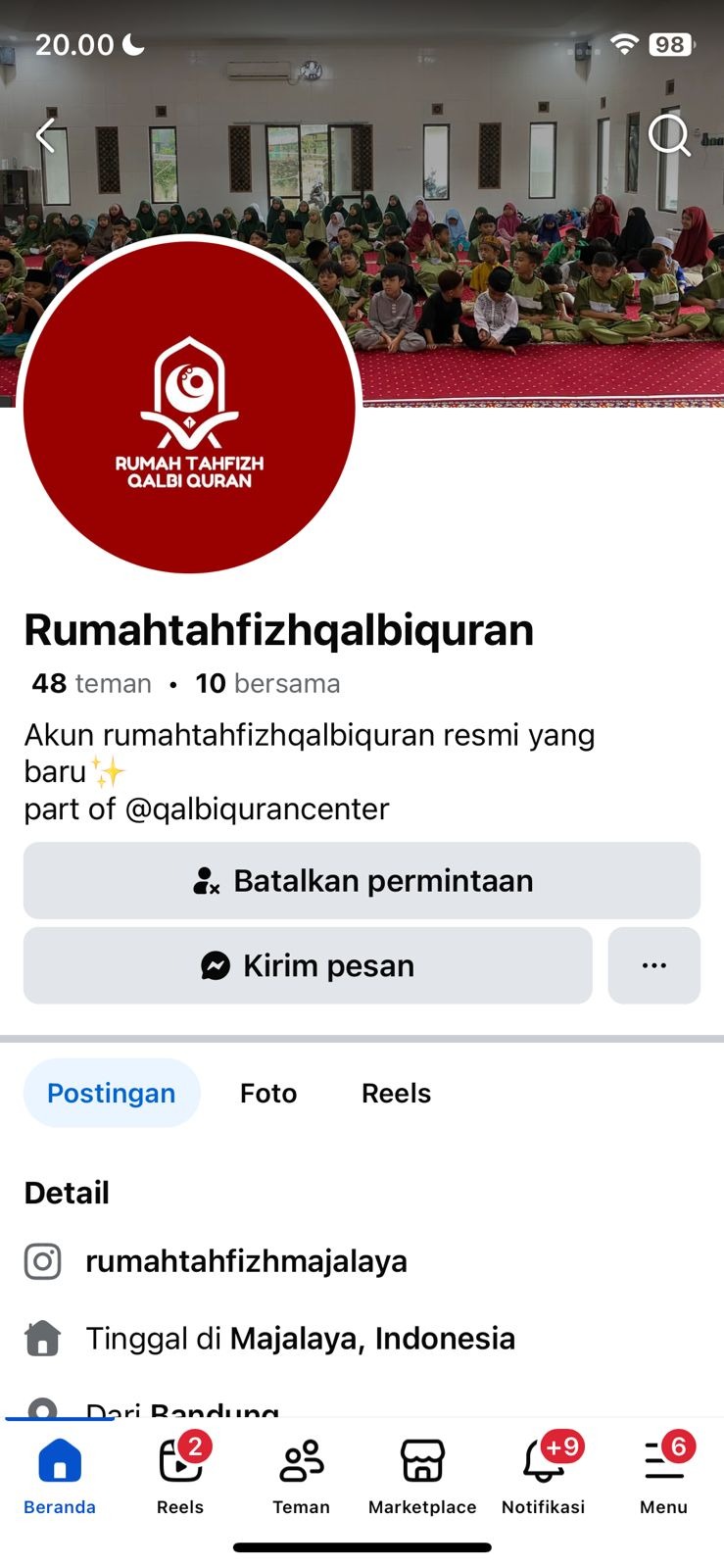Screen dimensions: 724x1568
Task: Open Reels in bottom navigation
Action: click(180, 1475)
